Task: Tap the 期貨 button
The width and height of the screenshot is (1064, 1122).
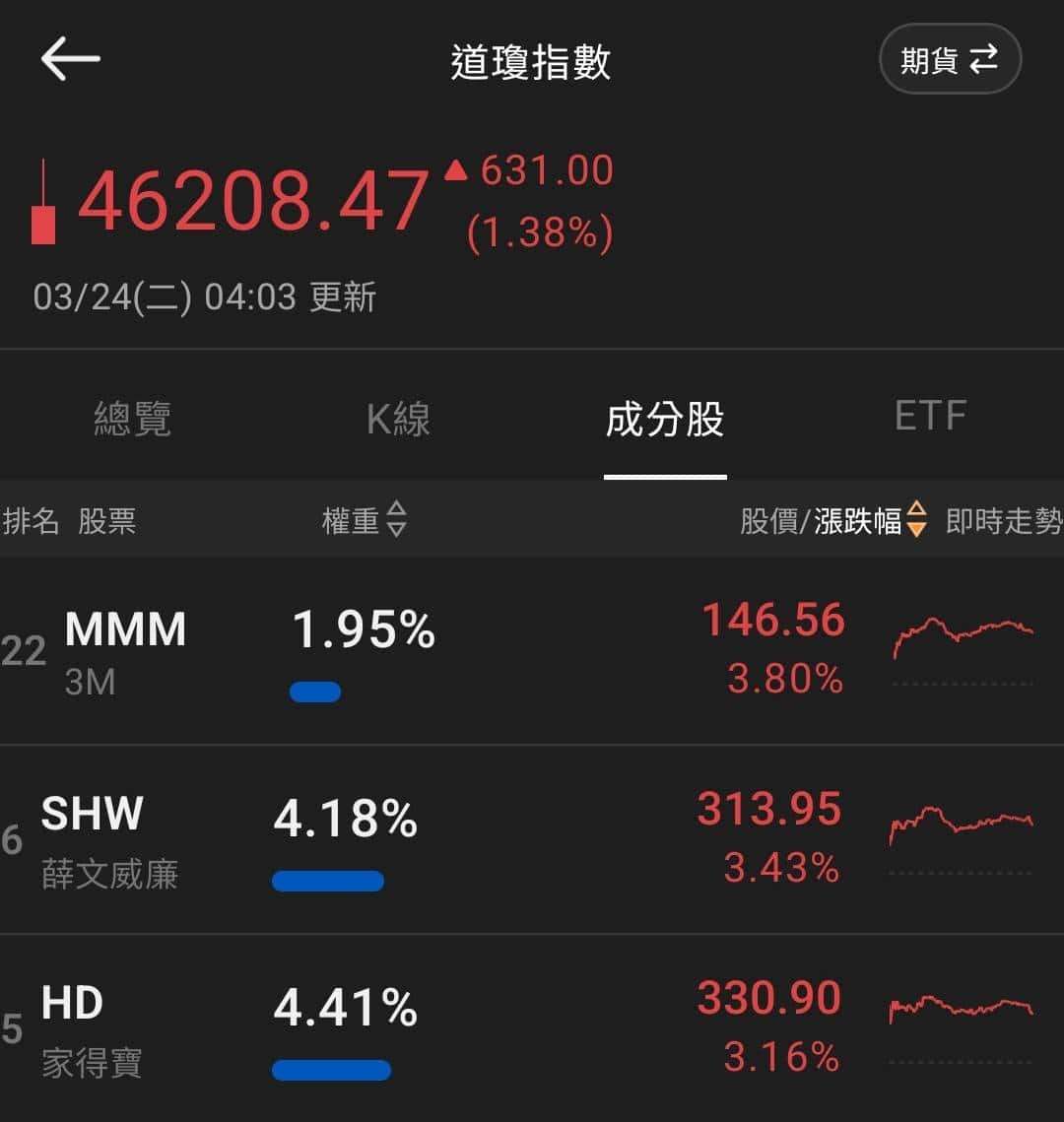Action: tap(949, 58)
